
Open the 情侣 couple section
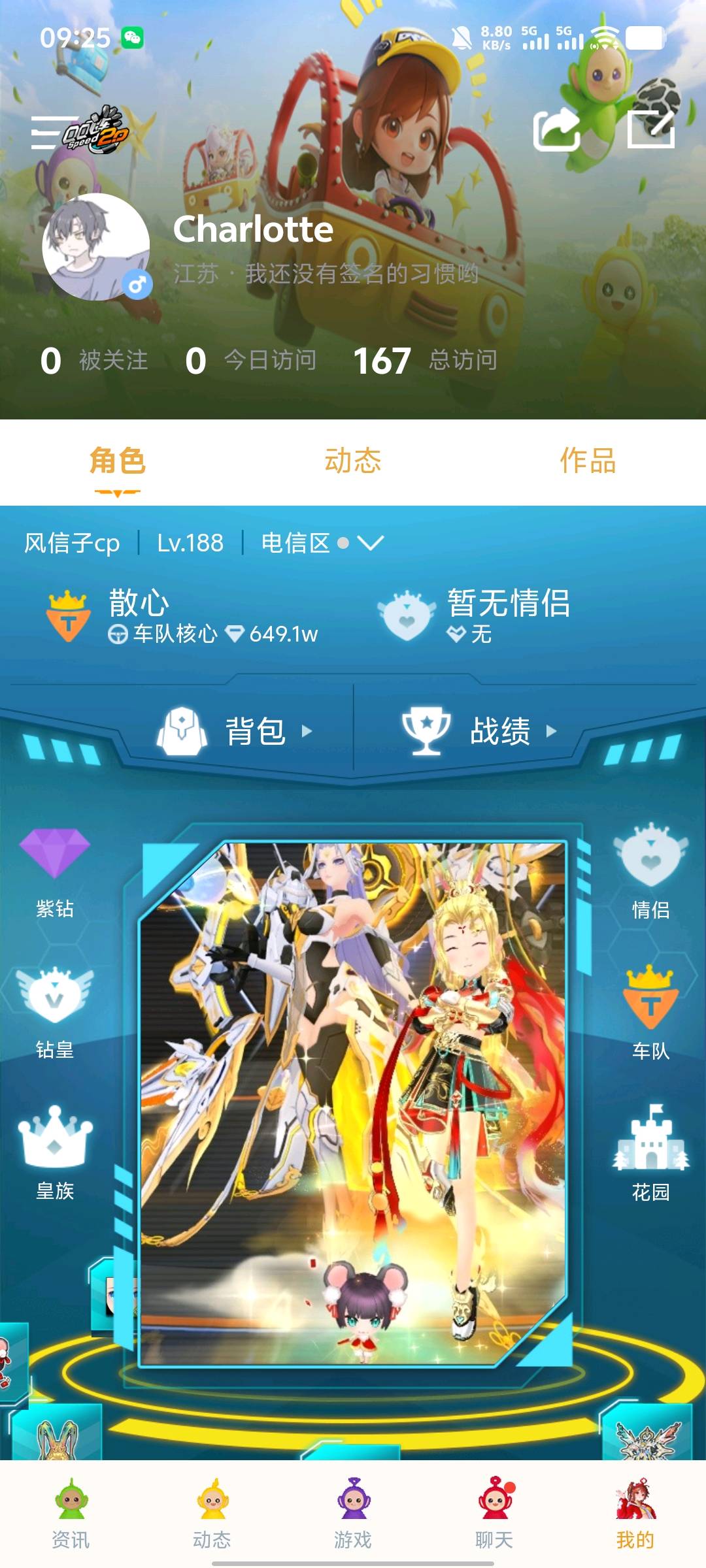651,872
